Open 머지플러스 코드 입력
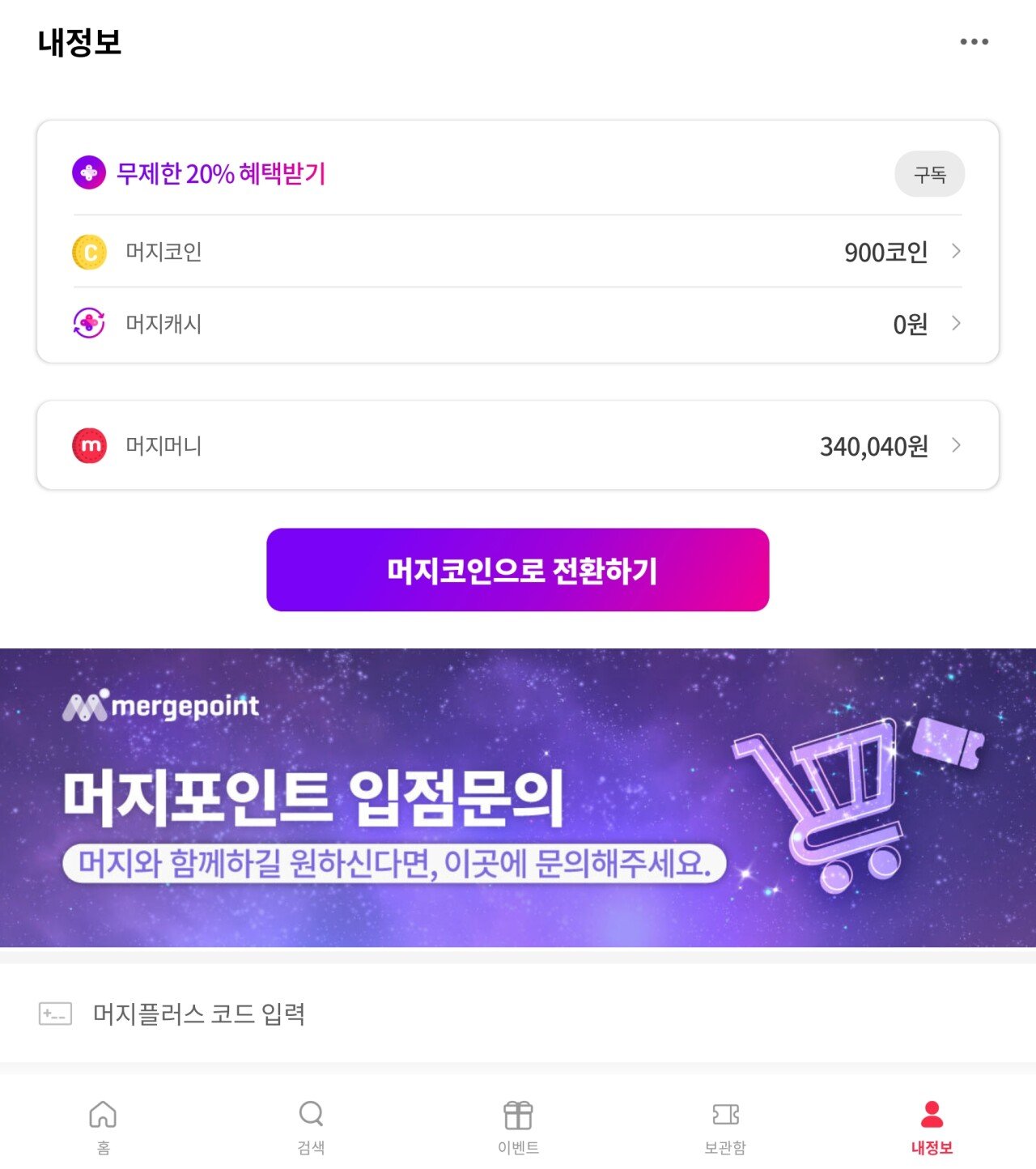The image size is (1036, 1169). pyautogui.click(x=198, y=1014)
